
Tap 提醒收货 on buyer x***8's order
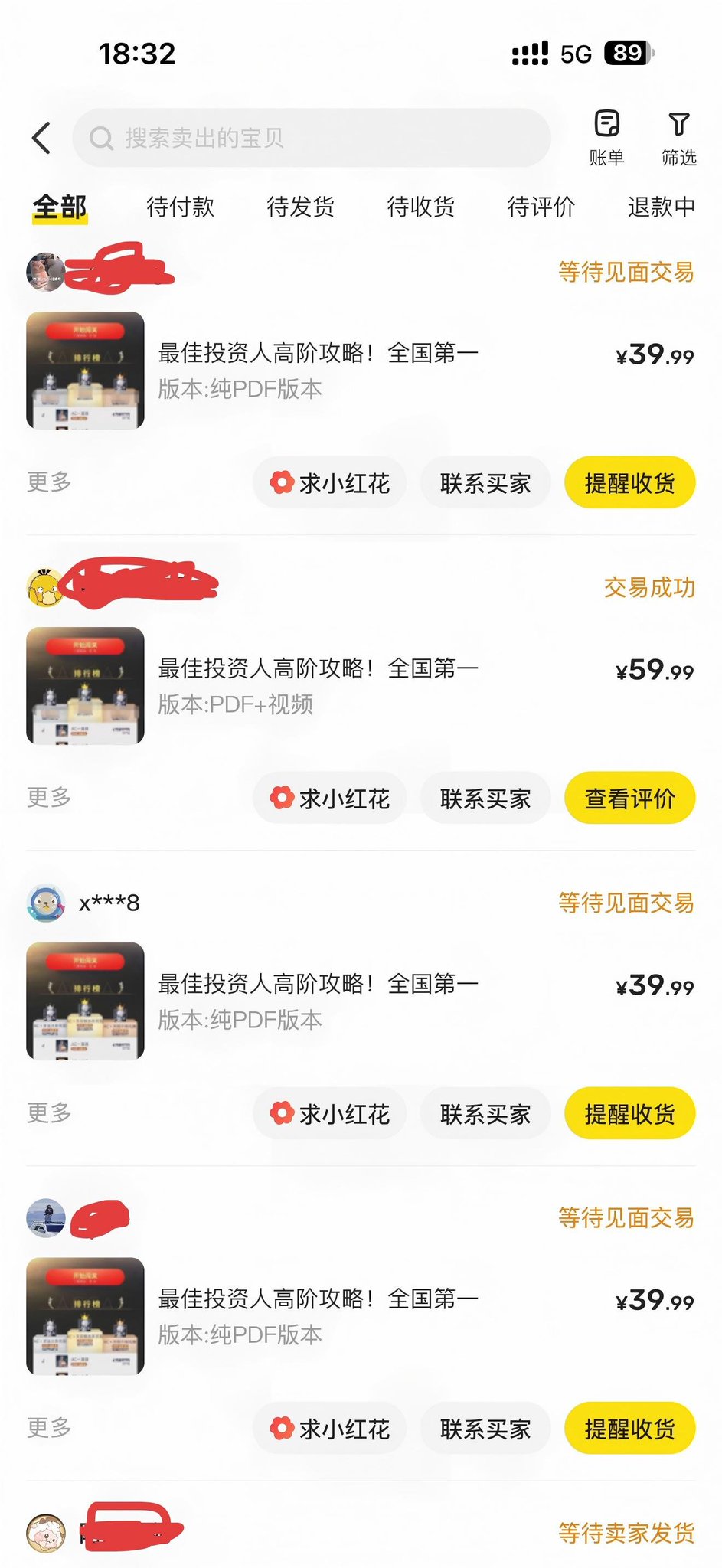tap(629, 1114)
